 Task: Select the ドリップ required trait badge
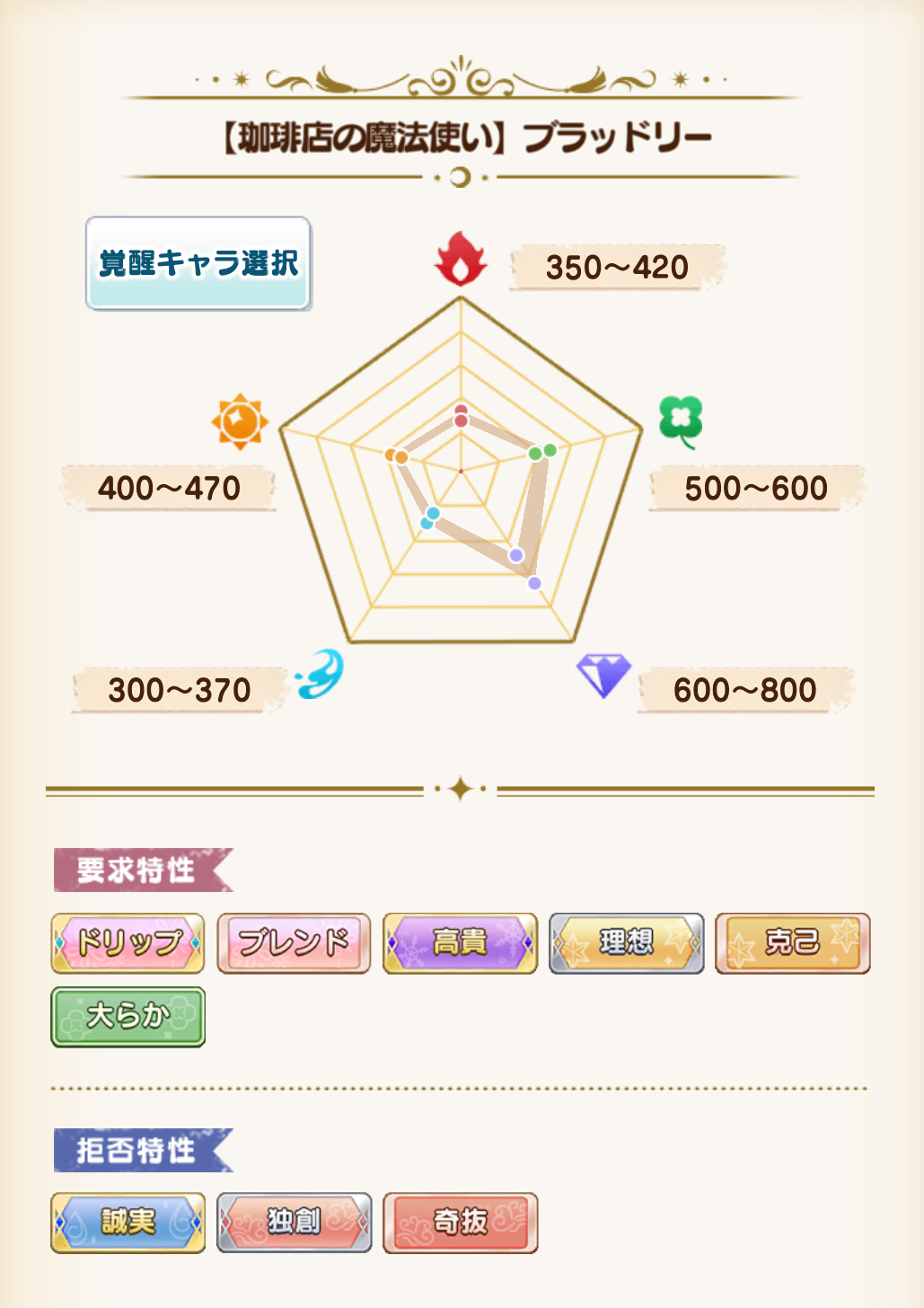click(x=128, y=943)
